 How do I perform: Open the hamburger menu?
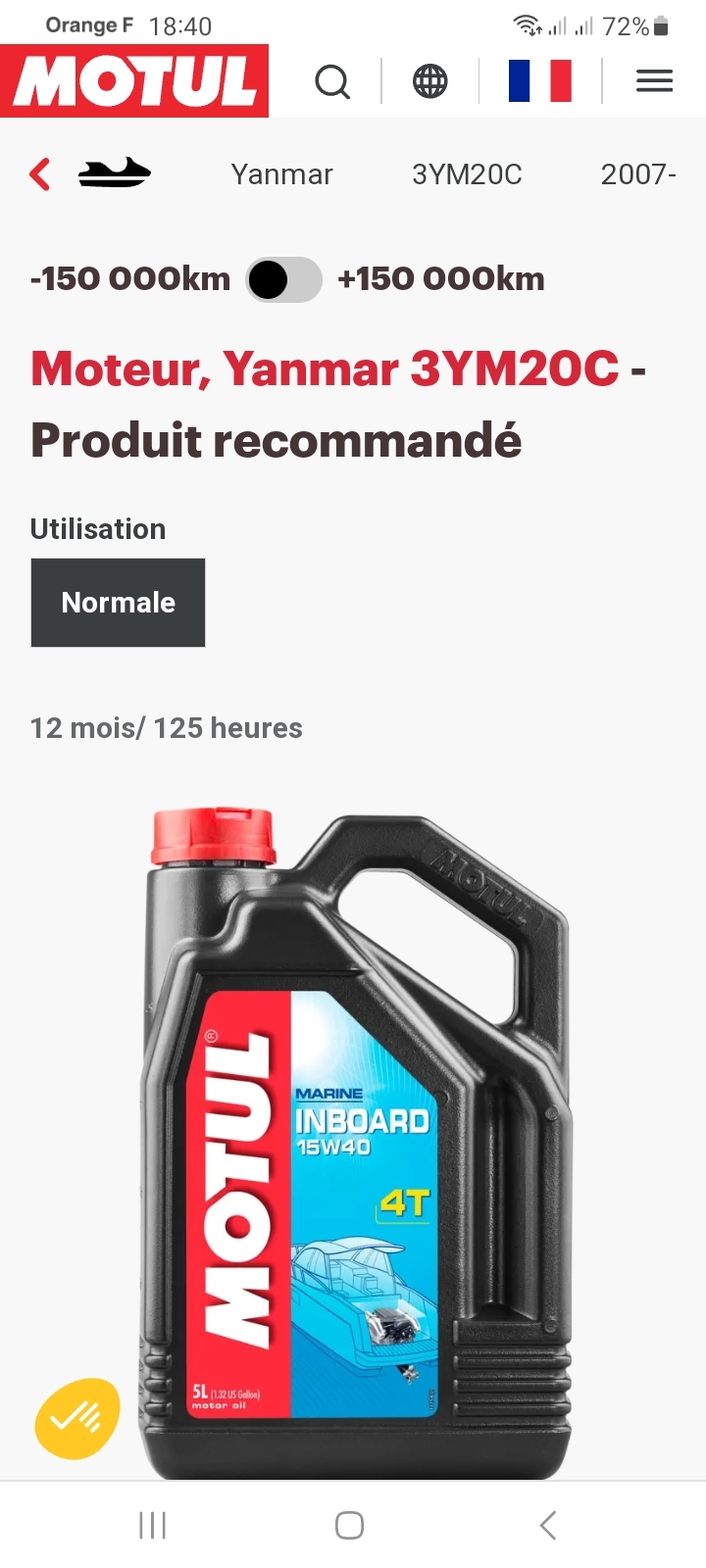coord(654,80)
